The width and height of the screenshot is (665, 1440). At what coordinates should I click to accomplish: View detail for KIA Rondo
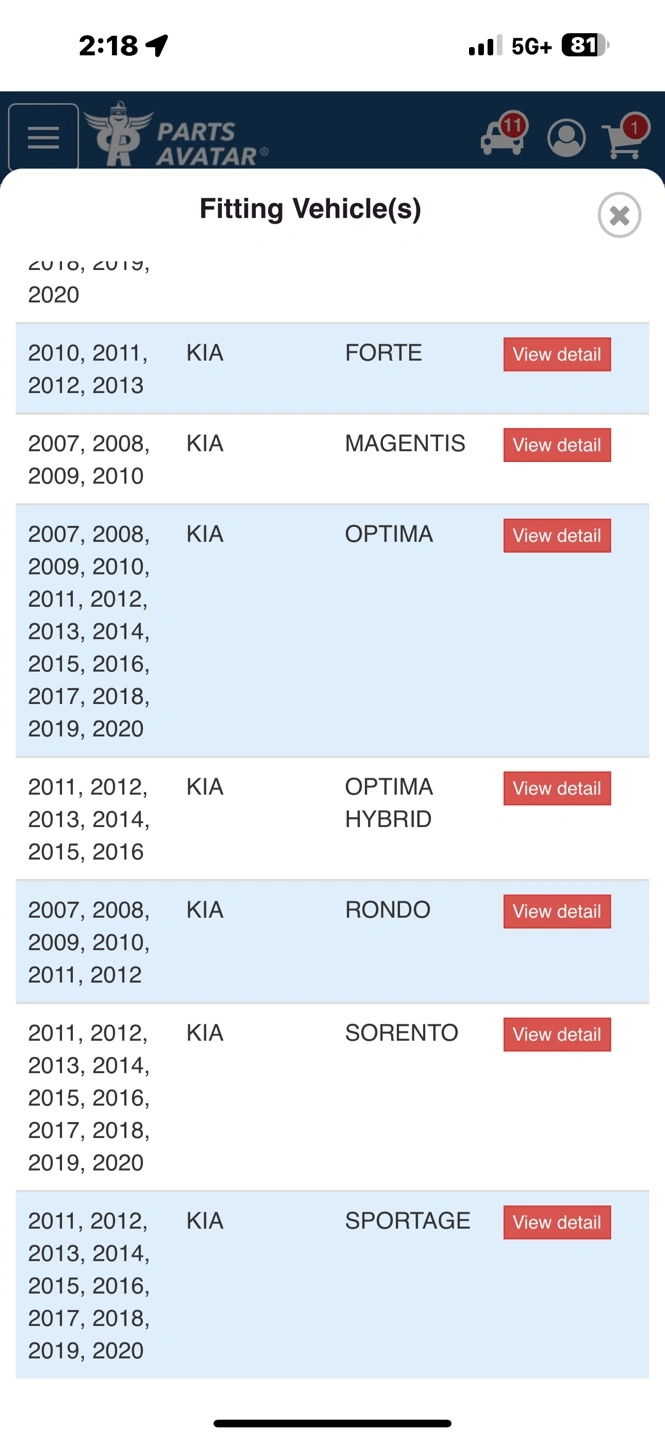[557, 911]
